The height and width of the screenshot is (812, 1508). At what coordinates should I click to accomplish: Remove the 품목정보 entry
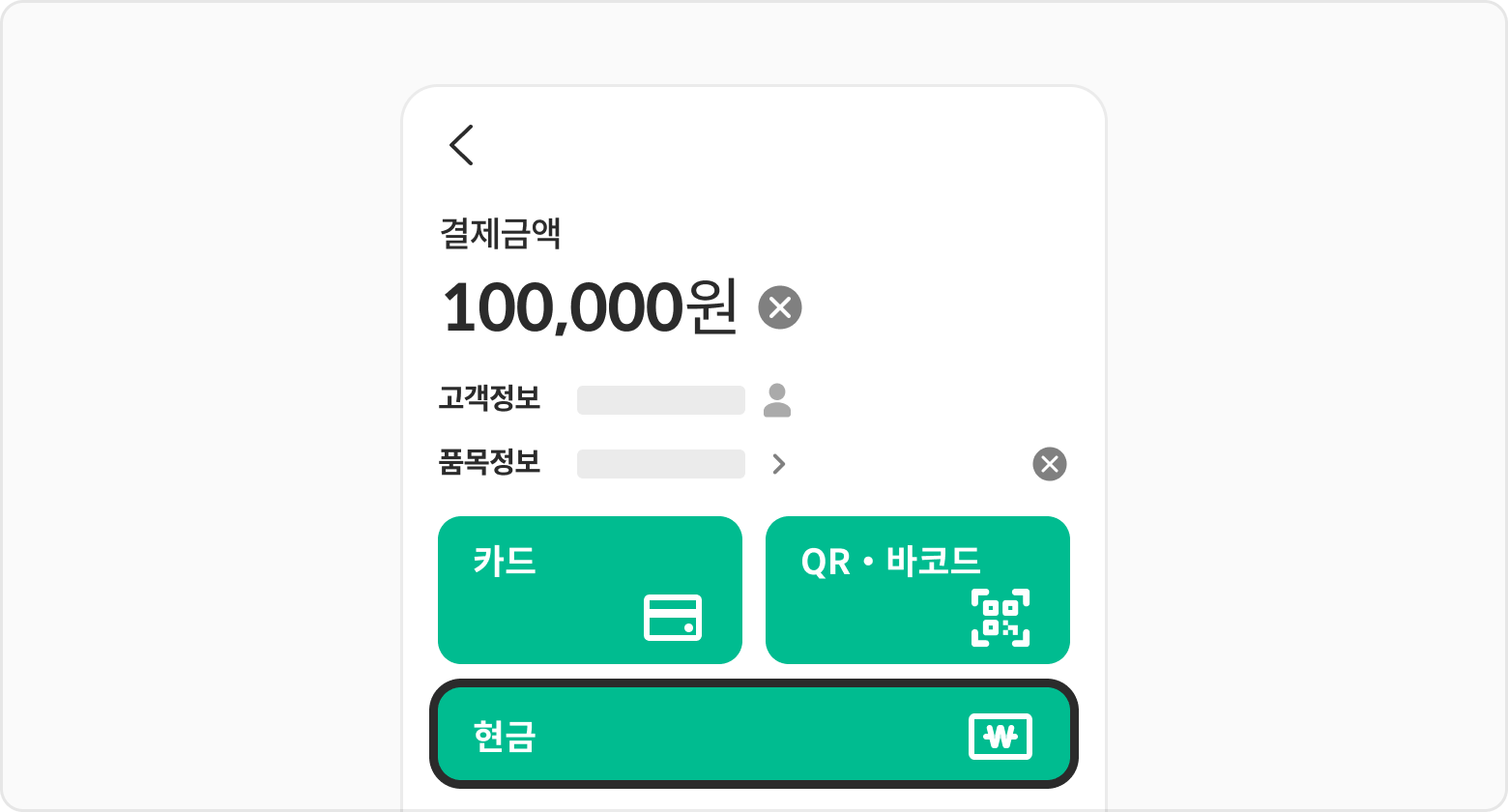tap(1049, 464)
